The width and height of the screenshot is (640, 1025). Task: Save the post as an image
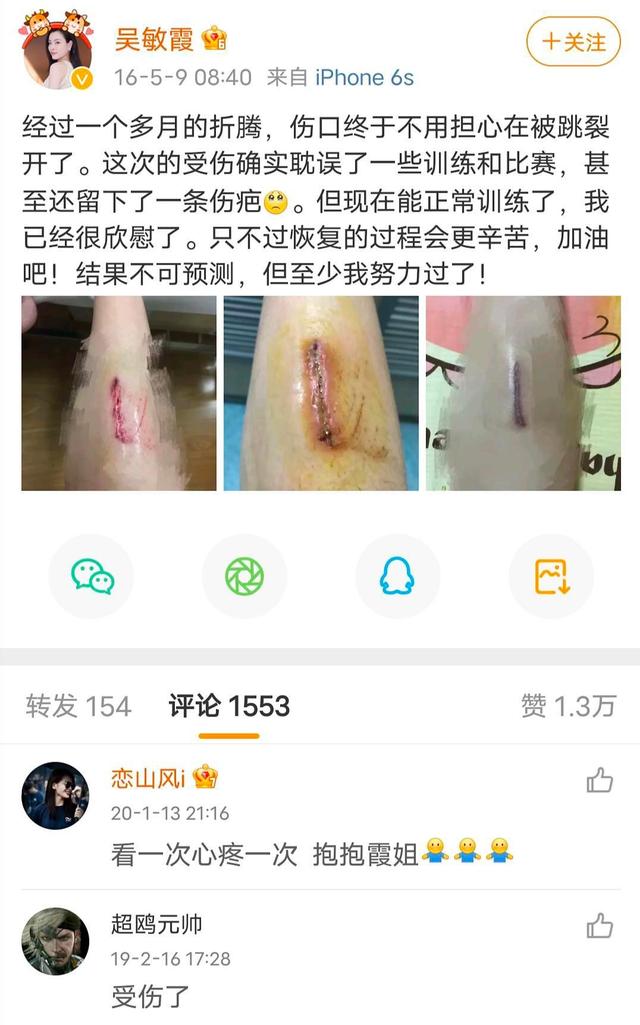pyautogui.click(x=551, y=577)
